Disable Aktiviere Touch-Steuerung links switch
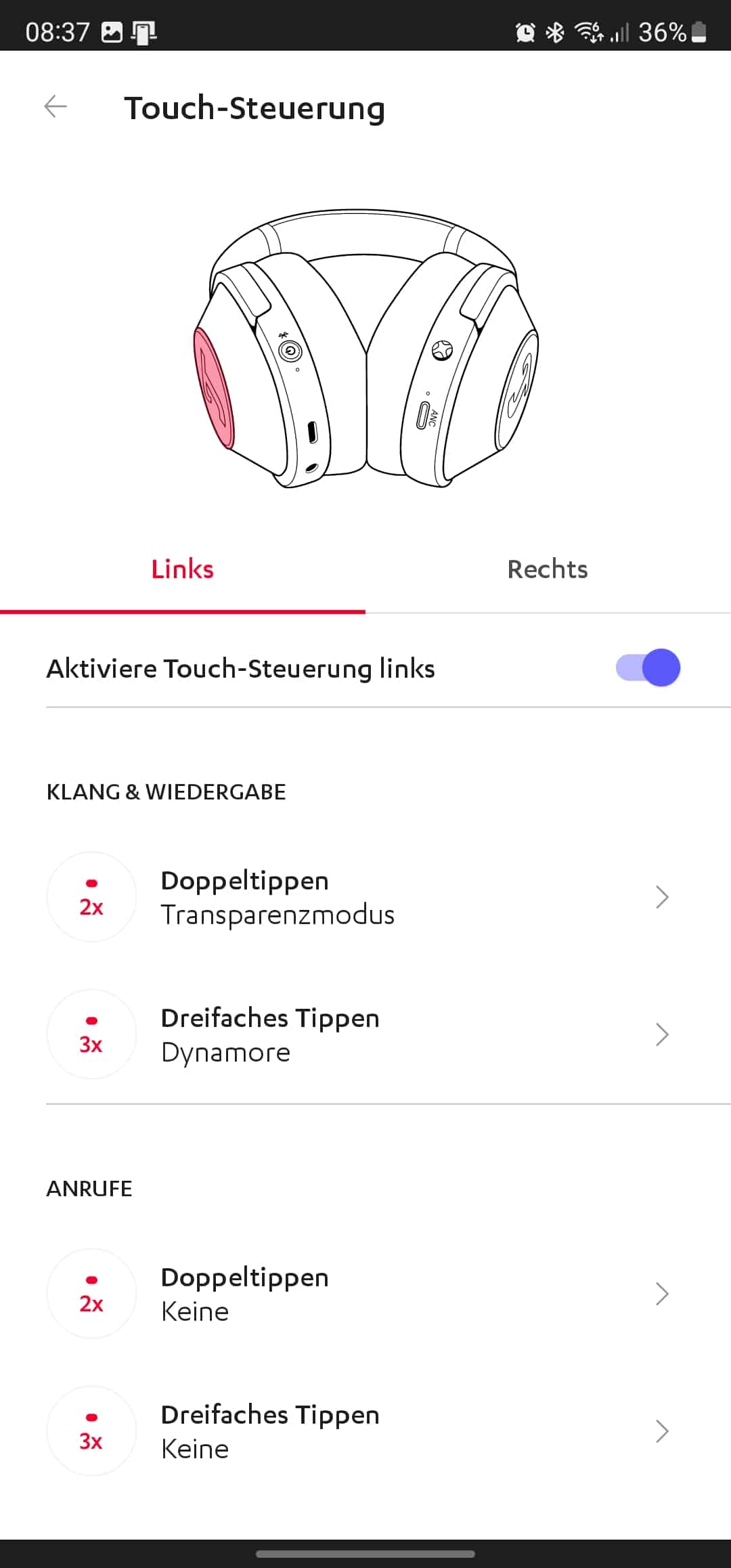 [x=648, y=668]
